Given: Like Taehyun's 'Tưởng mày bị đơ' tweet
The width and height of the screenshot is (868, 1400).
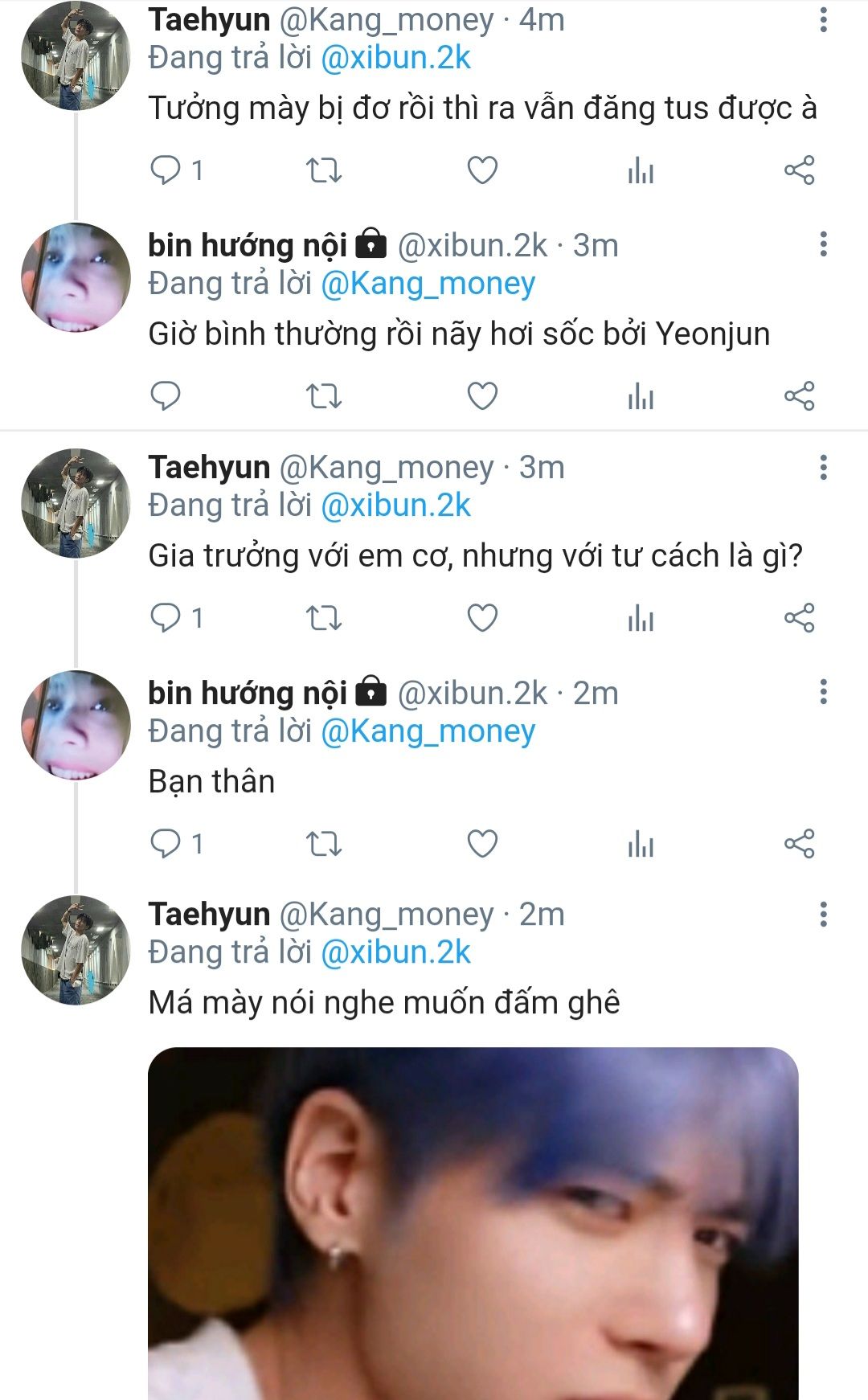Looking at the screenshot, I should click(482, 170).
